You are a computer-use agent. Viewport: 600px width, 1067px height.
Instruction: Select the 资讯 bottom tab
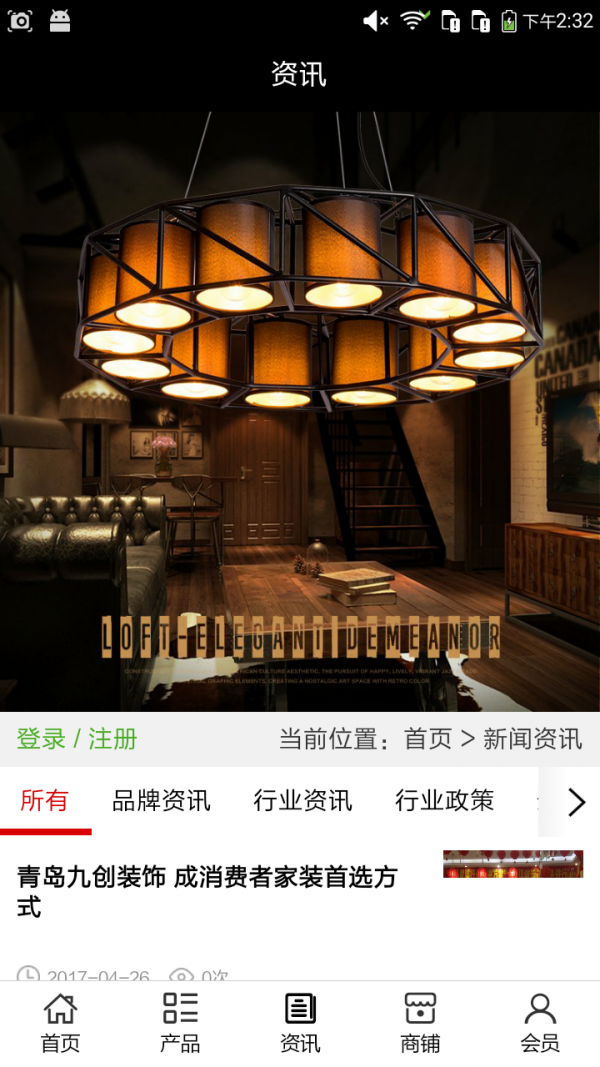coord(300,1023)
